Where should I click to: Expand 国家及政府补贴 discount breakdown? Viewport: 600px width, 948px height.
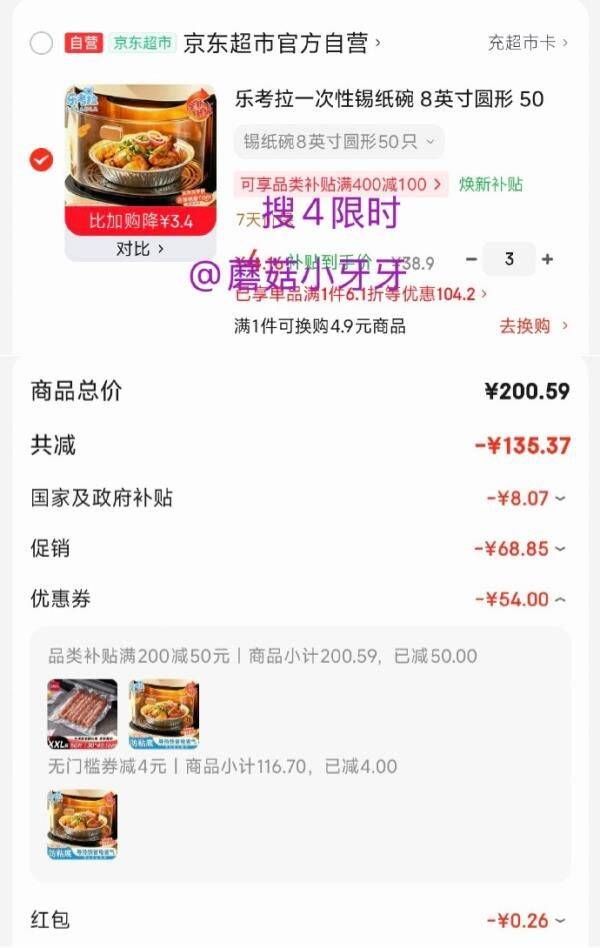pos(526,498)
